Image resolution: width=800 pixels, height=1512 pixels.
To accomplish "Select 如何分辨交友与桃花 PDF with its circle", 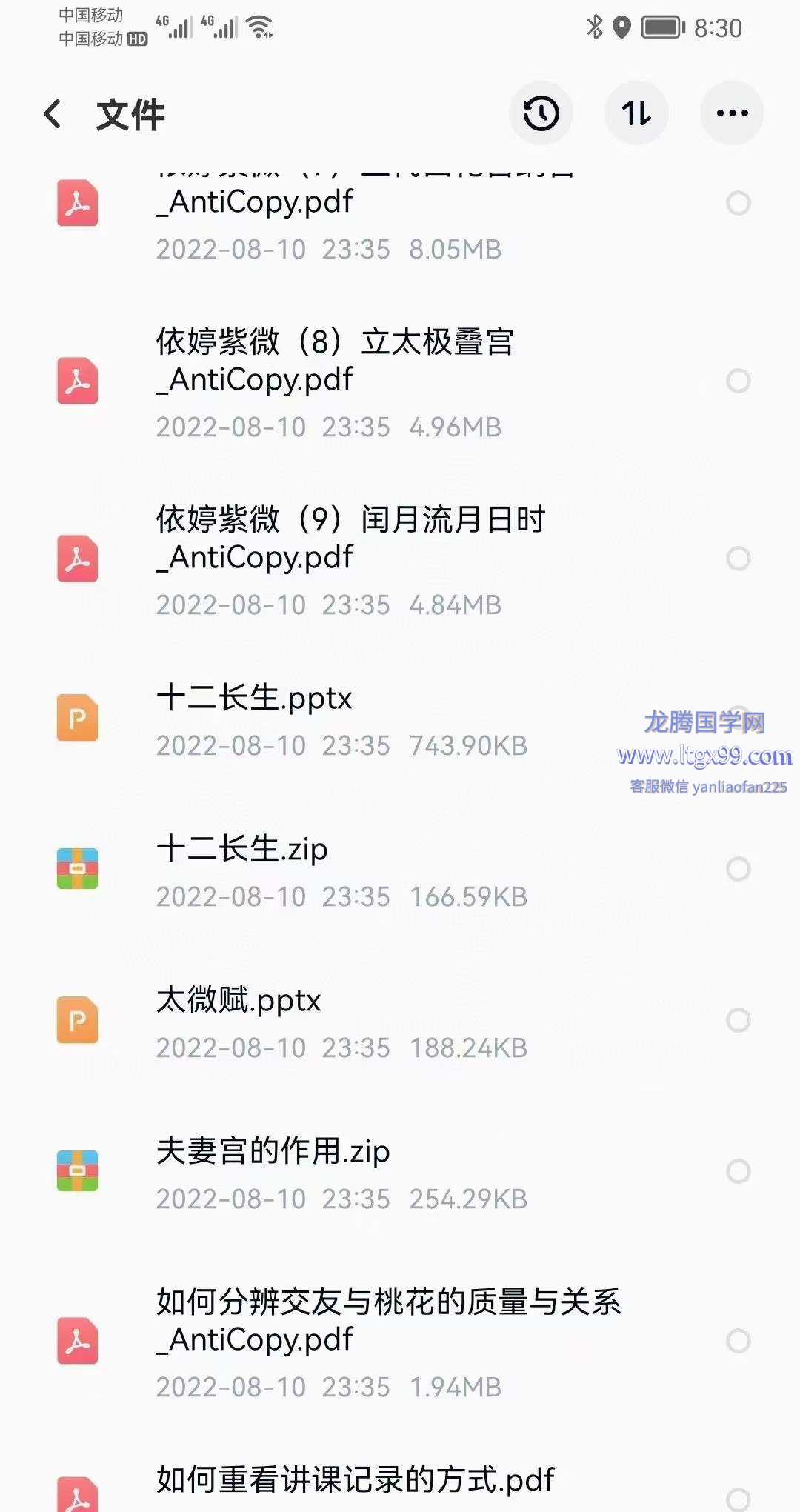I will coord(738,1341).
